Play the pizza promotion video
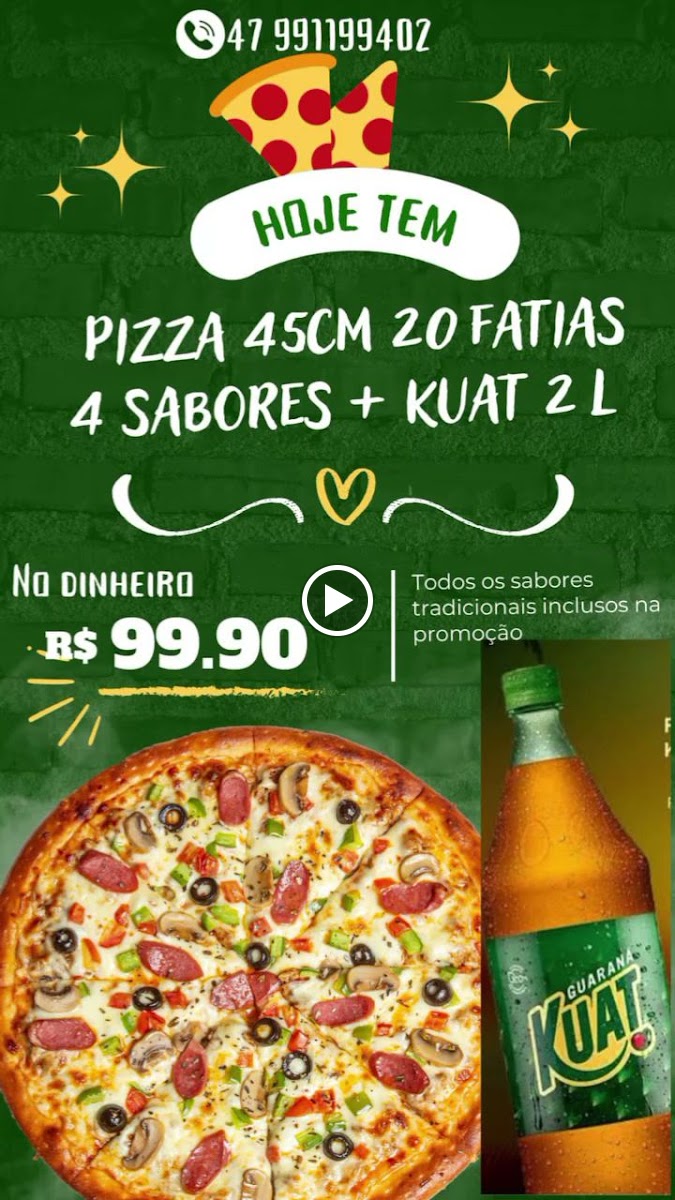The height and width of the screenshot is (1200, 675). coord(337,601)
